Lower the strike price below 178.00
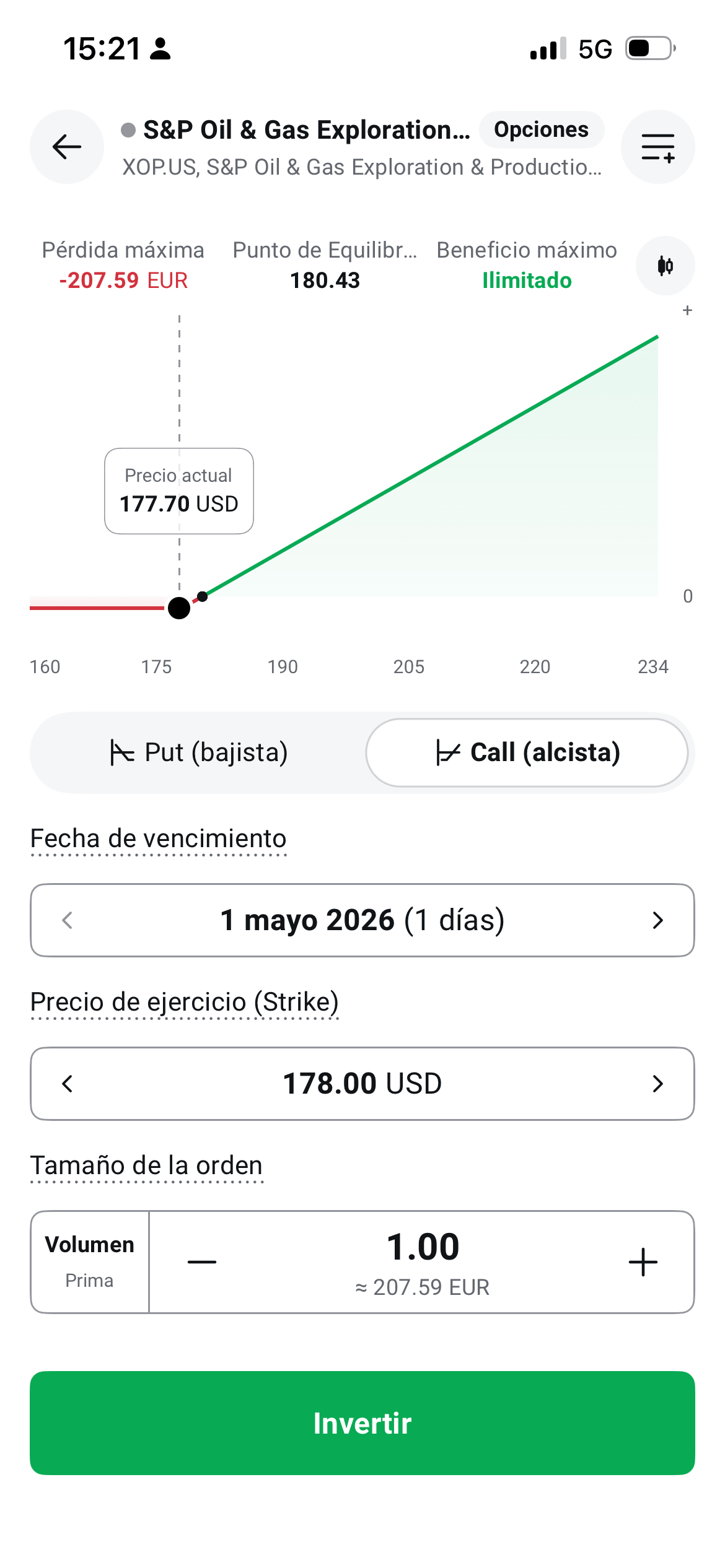Screen dimensions: 725x1568 (x=68, y=1084)
